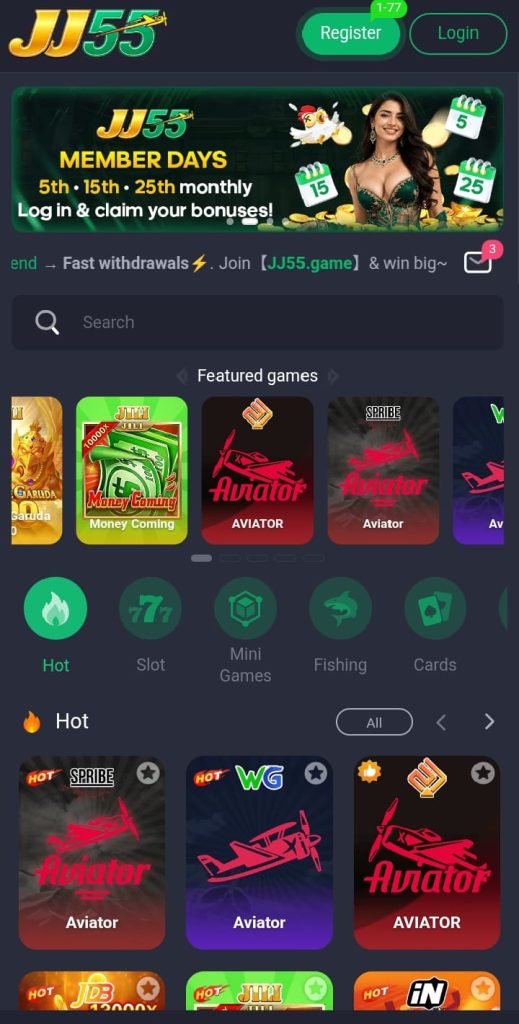
Task: Switch to the Fishing category
Action: coord(340,626)
